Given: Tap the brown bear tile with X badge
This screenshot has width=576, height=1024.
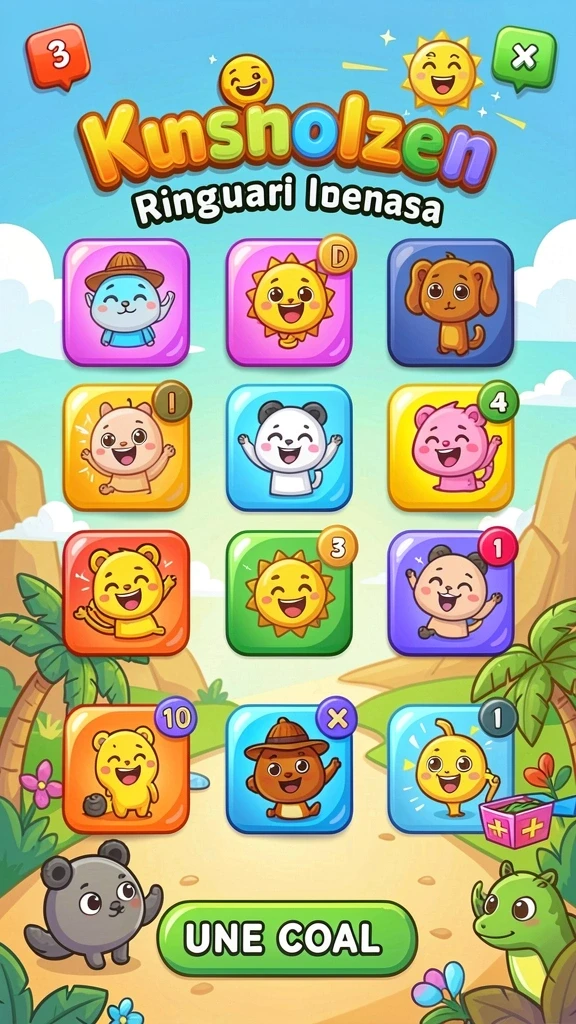Looking at the screenshot, I should [x=289, y=769].
